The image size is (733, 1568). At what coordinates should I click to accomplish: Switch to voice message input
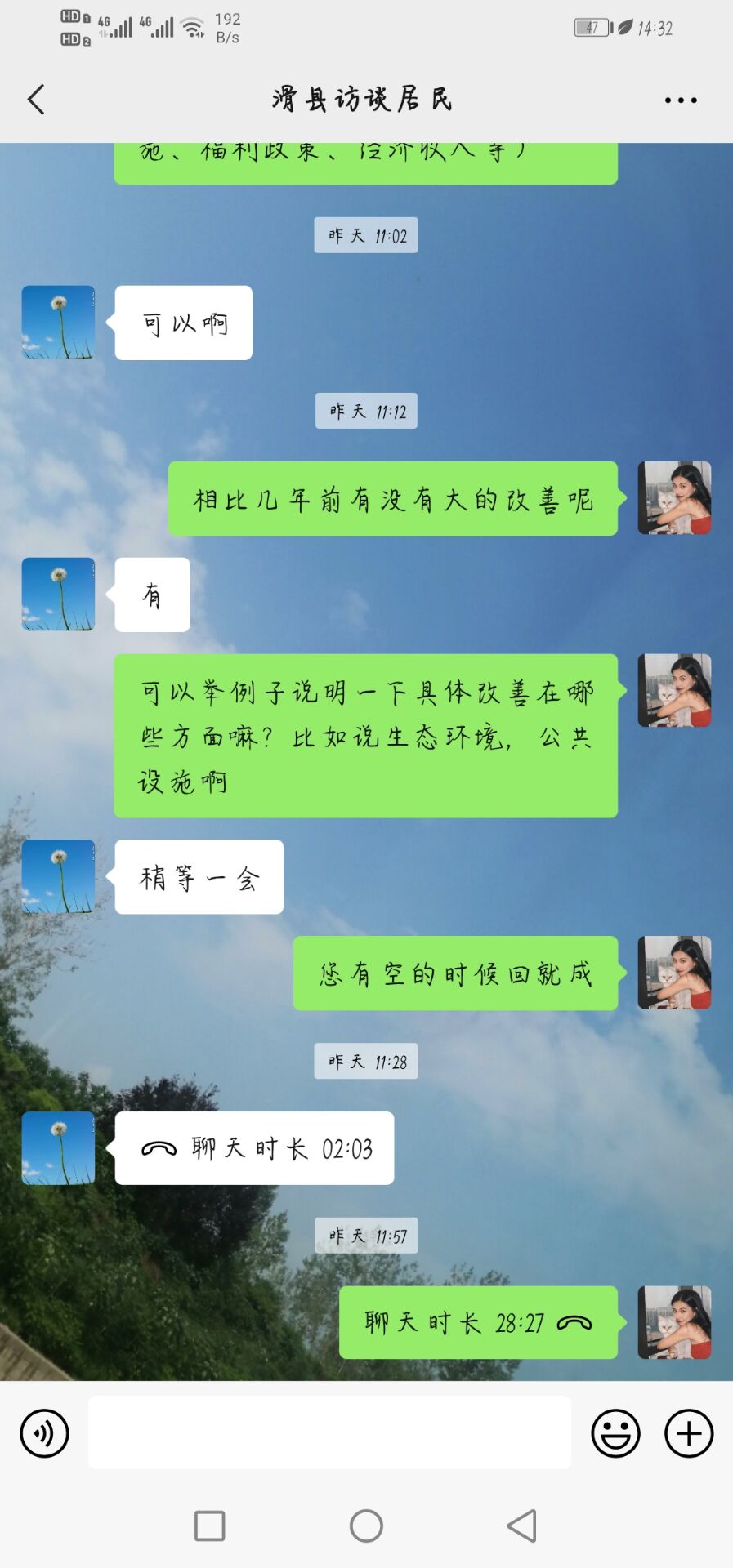coord(44,1433)
